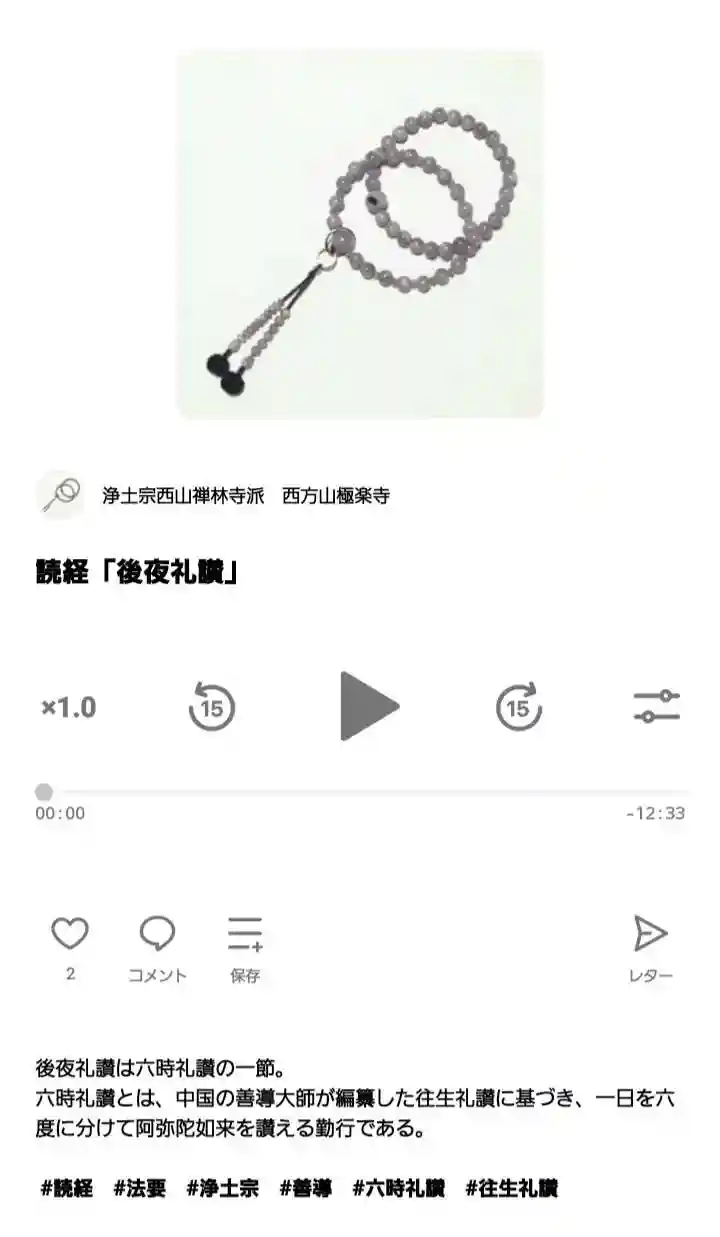
Task: Tap the progress bar seek handle
Action: click(44, 792)
